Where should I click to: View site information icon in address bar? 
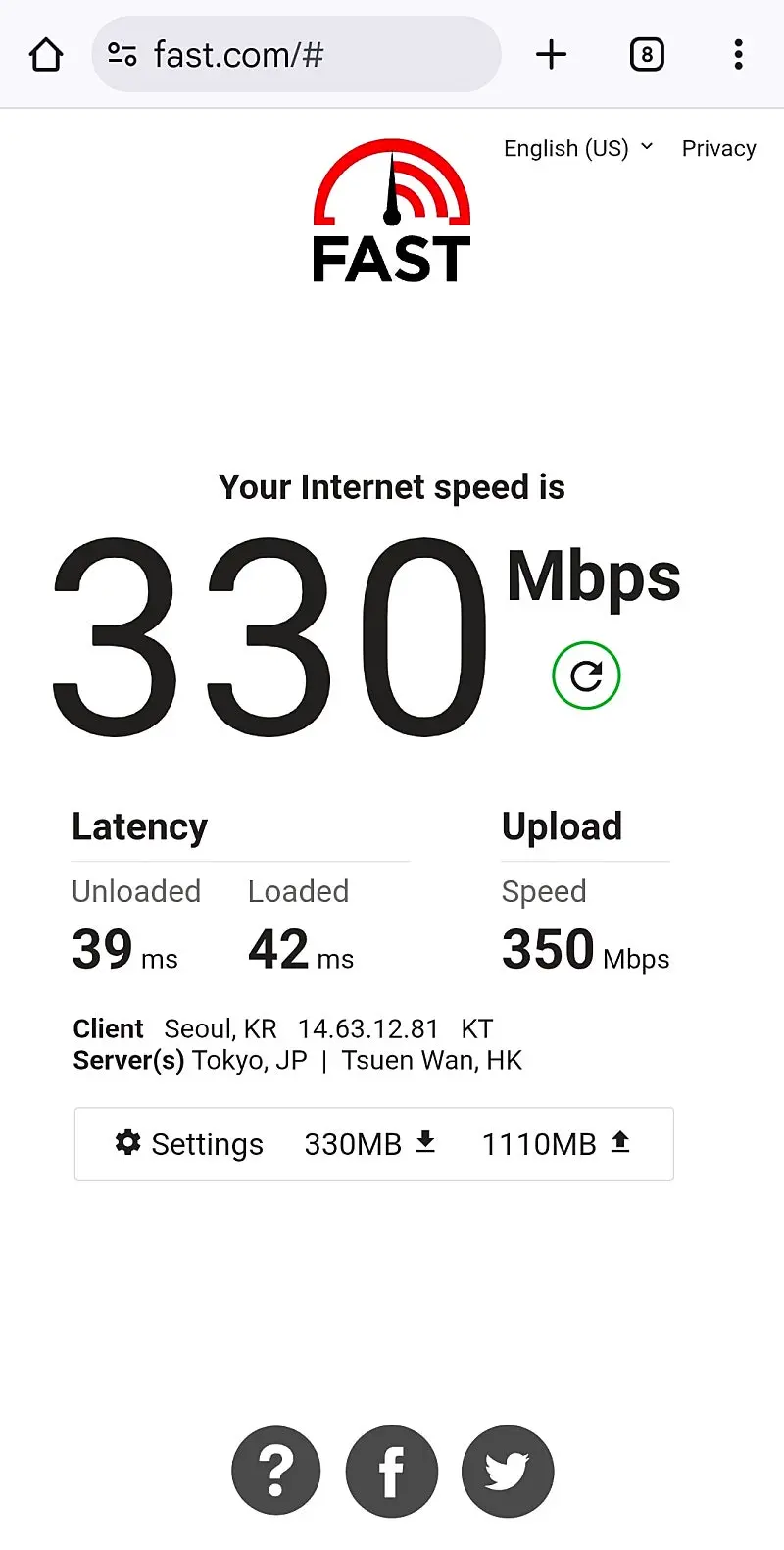tap(122, 55)
